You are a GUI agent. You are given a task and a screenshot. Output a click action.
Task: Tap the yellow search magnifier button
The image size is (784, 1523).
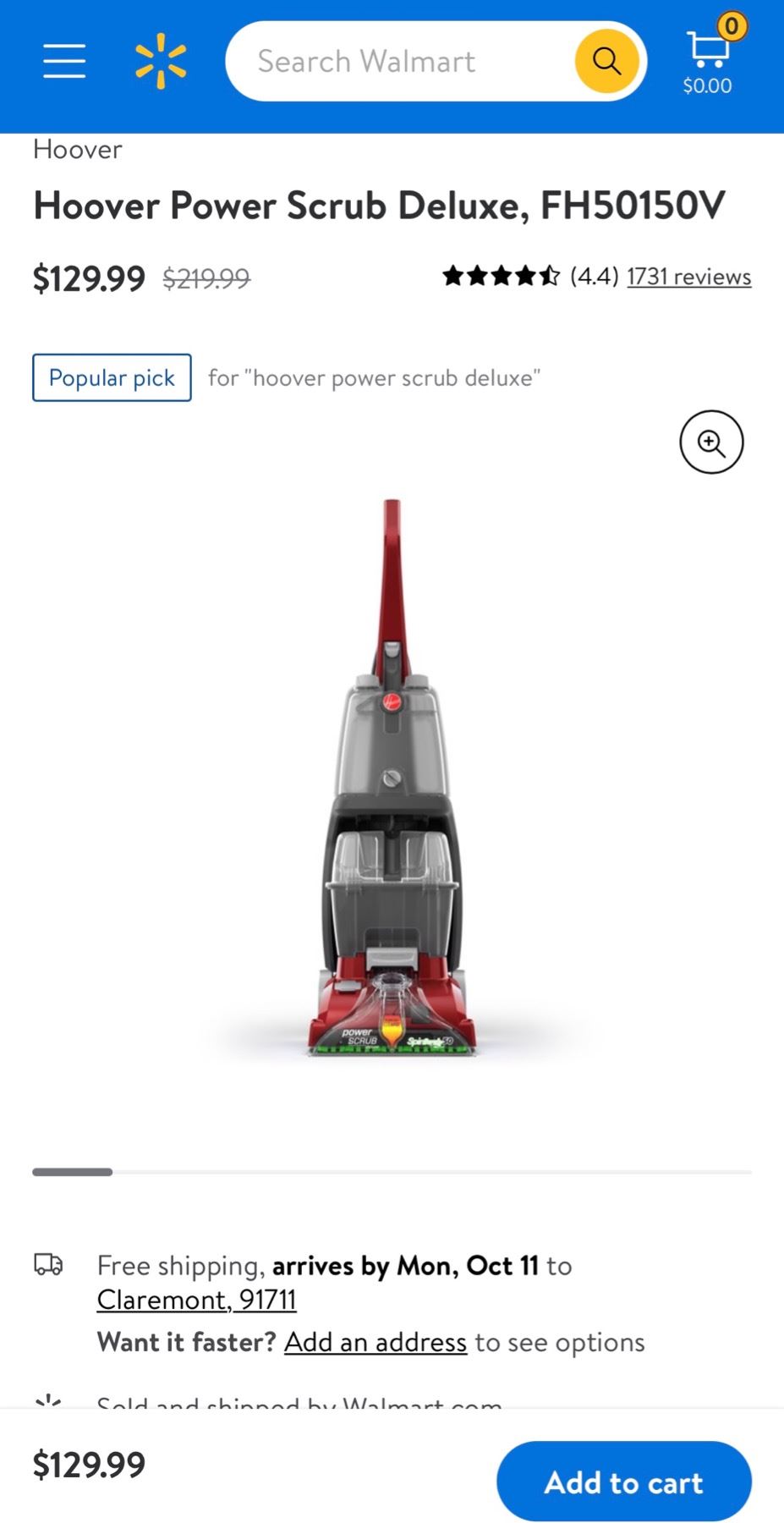pos(606,61)
